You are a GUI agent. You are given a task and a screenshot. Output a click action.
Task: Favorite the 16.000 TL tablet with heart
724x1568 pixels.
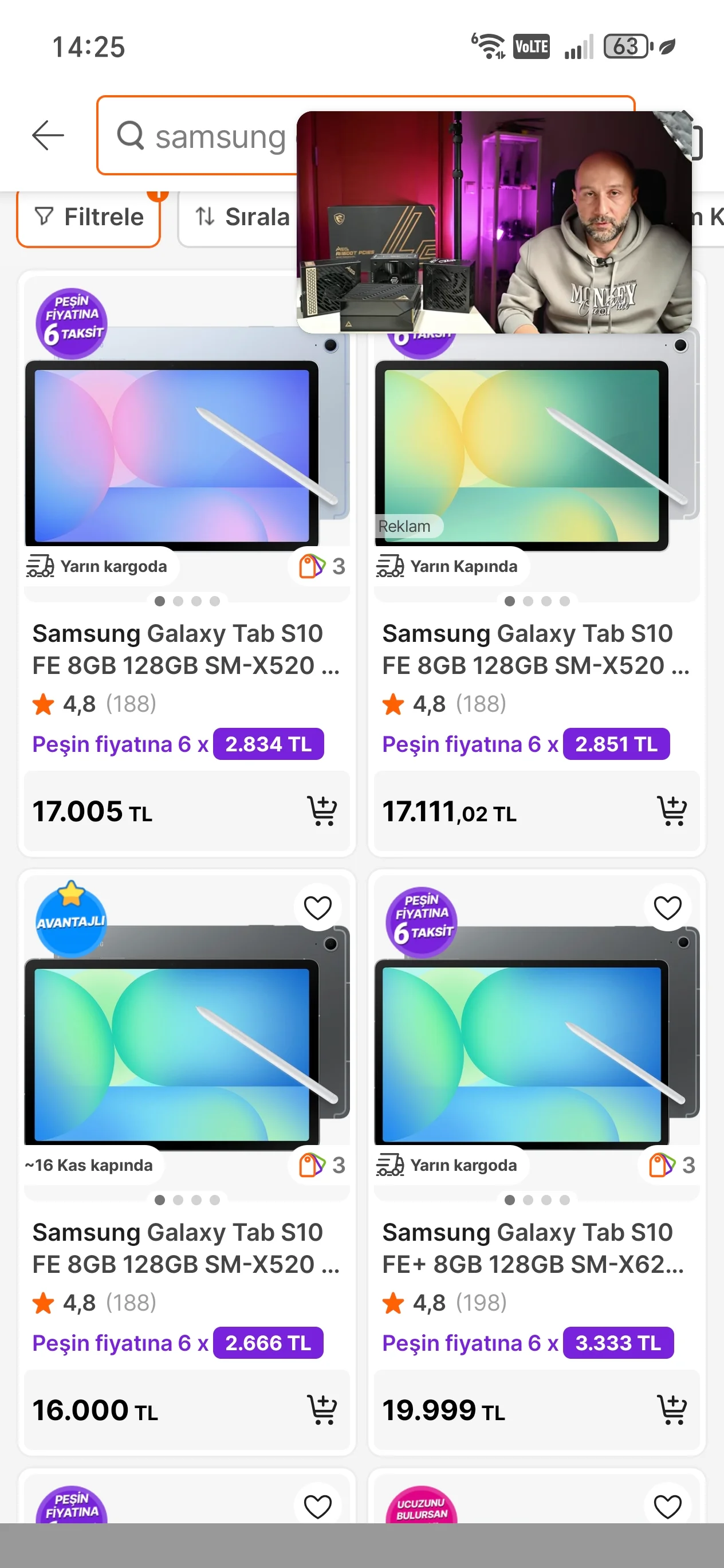[317, 908]
